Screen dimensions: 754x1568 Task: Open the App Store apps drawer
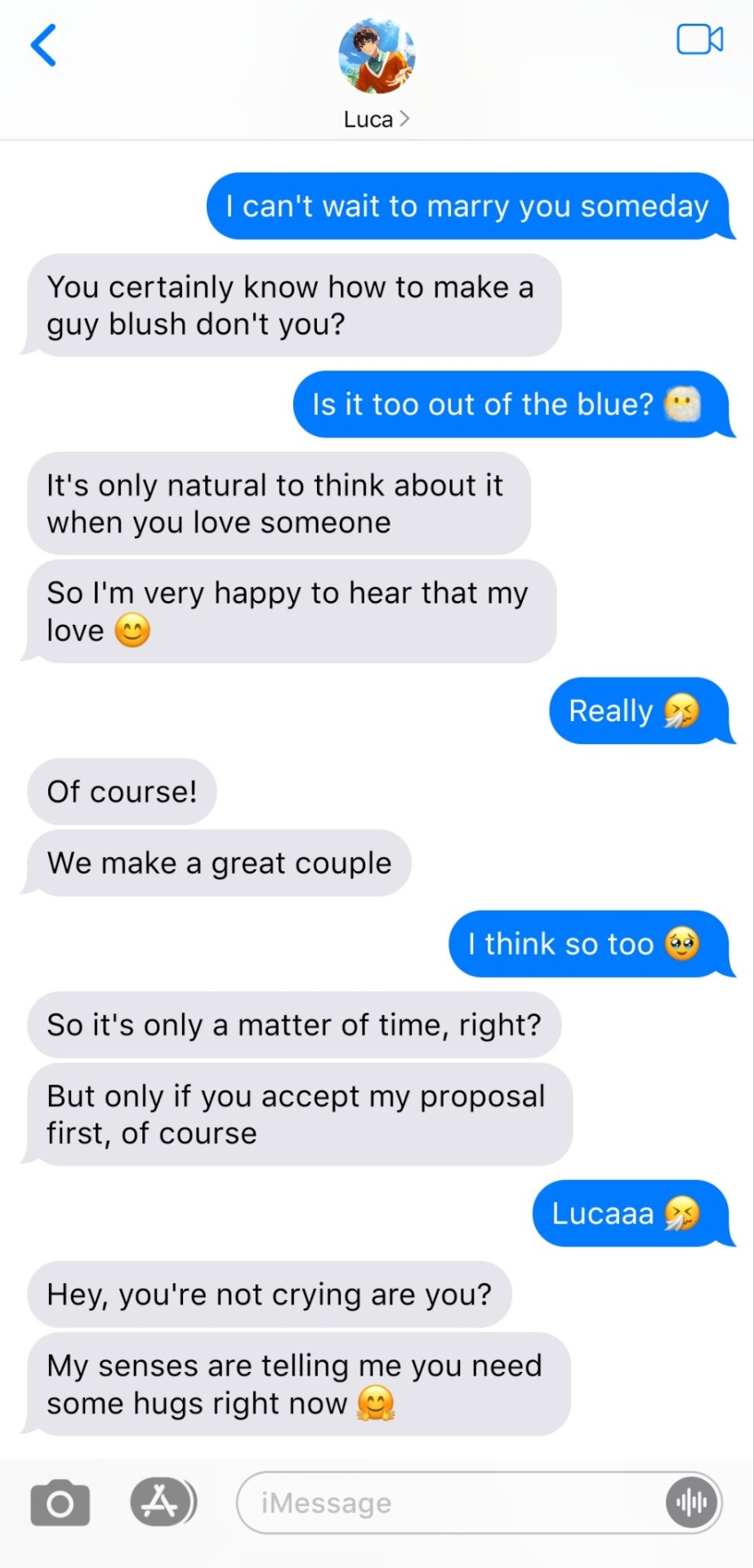pos(162,1502)
